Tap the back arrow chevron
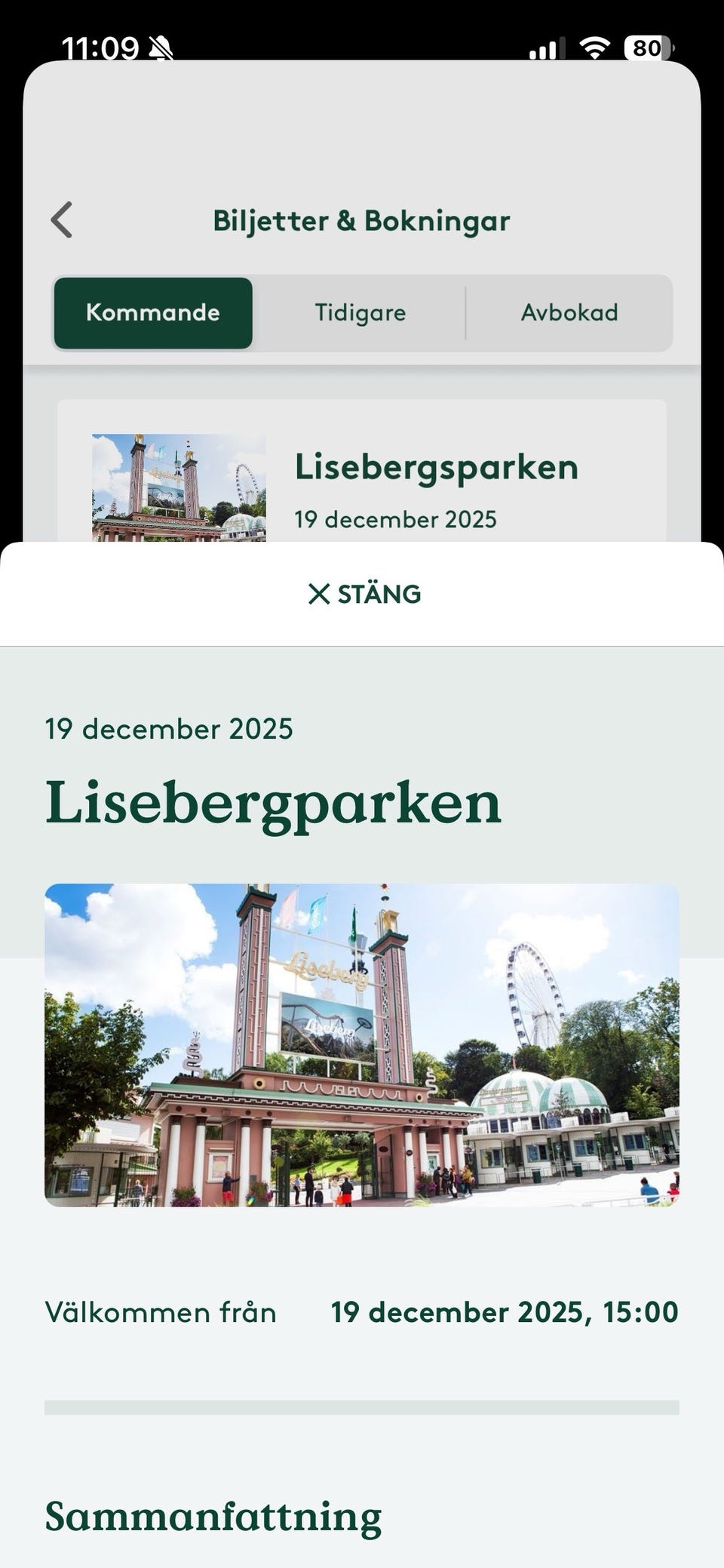The width and height of the screenshot is (724, 1568). coord(61,220)
